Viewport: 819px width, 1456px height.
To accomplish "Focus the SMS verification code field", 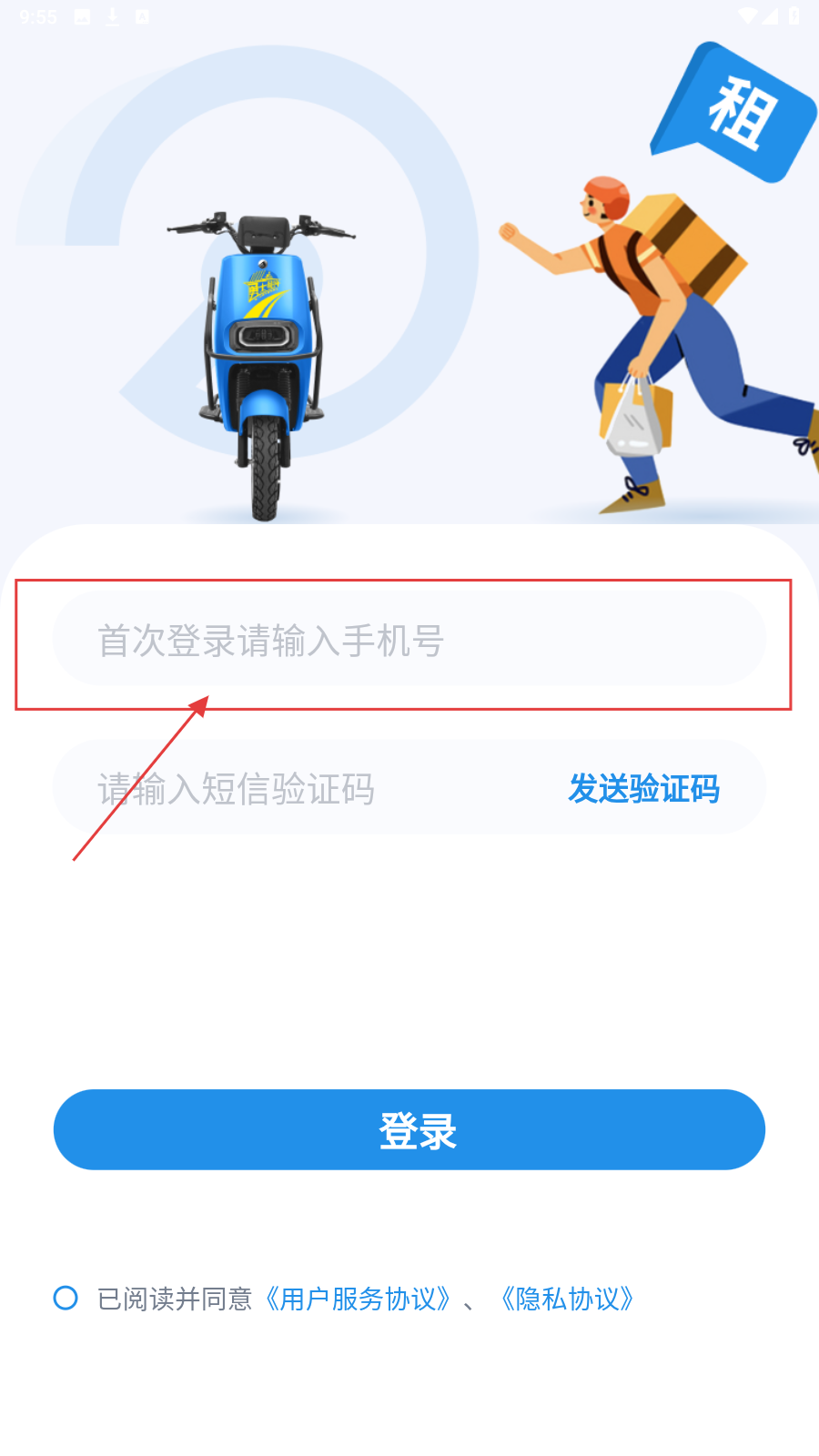I will [x=300, y=789].
